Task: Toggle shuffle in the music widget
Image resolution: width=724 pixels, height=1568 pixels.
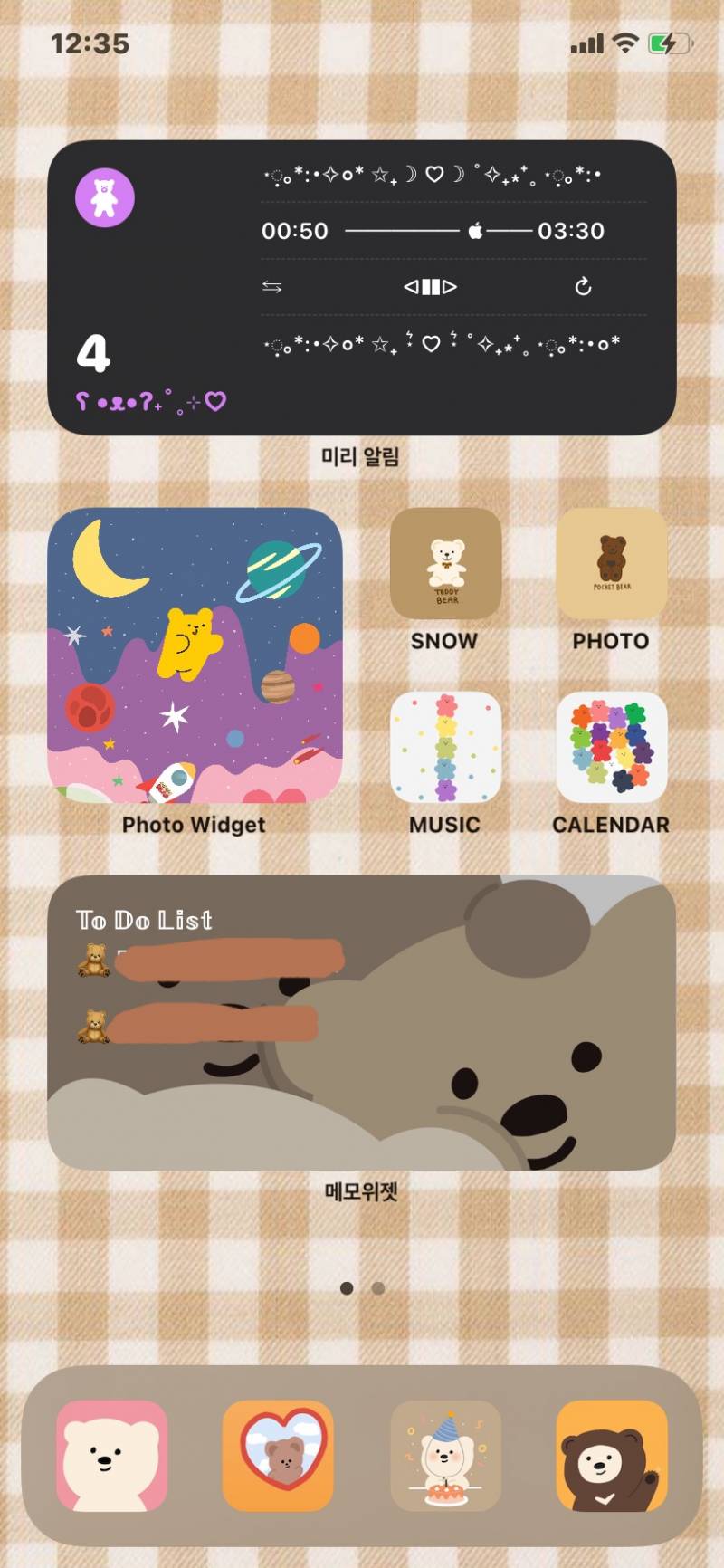Action: pos(271,287)
